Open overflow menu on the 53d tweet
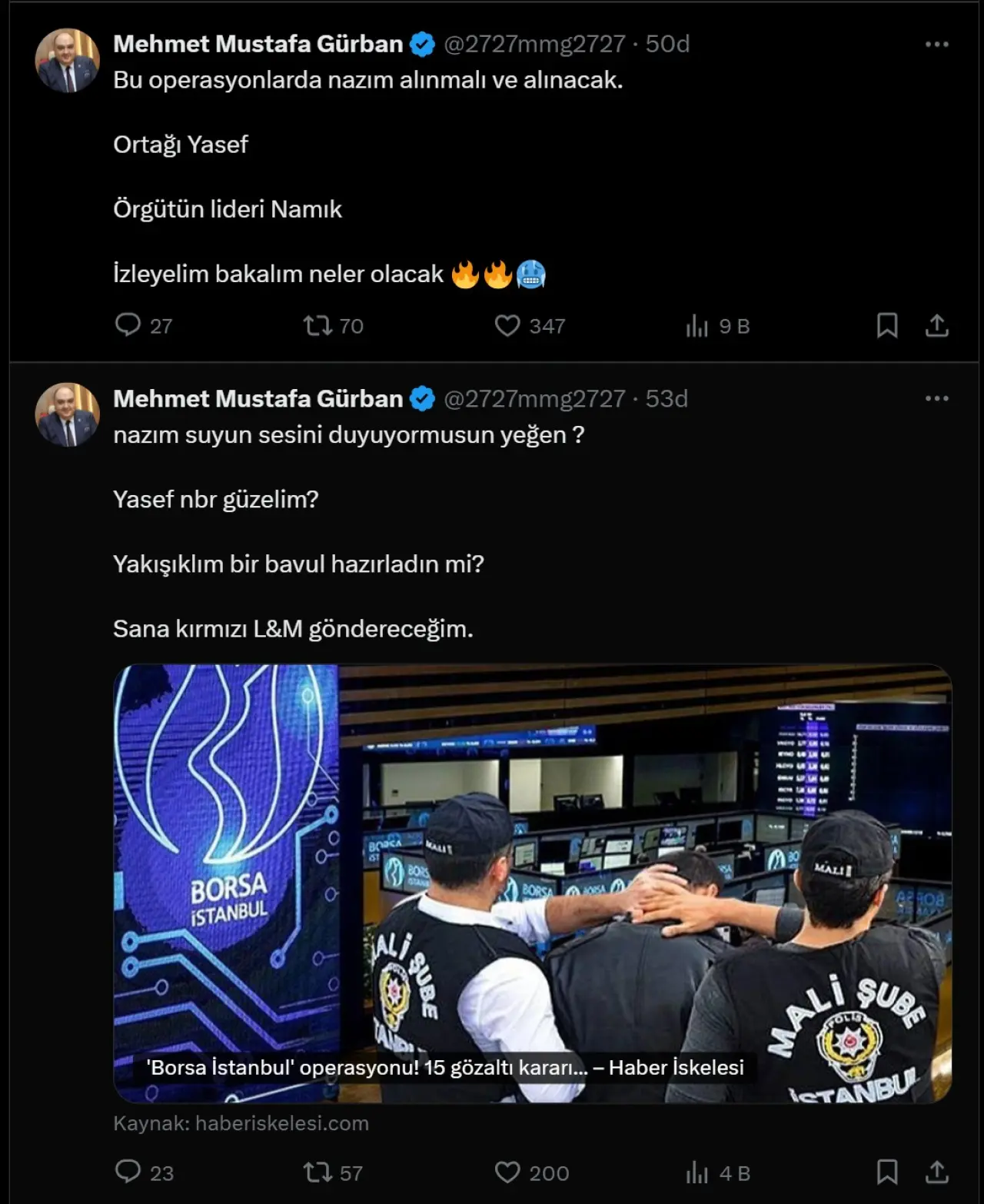984x1204 pixels. [x=936, y=398]
